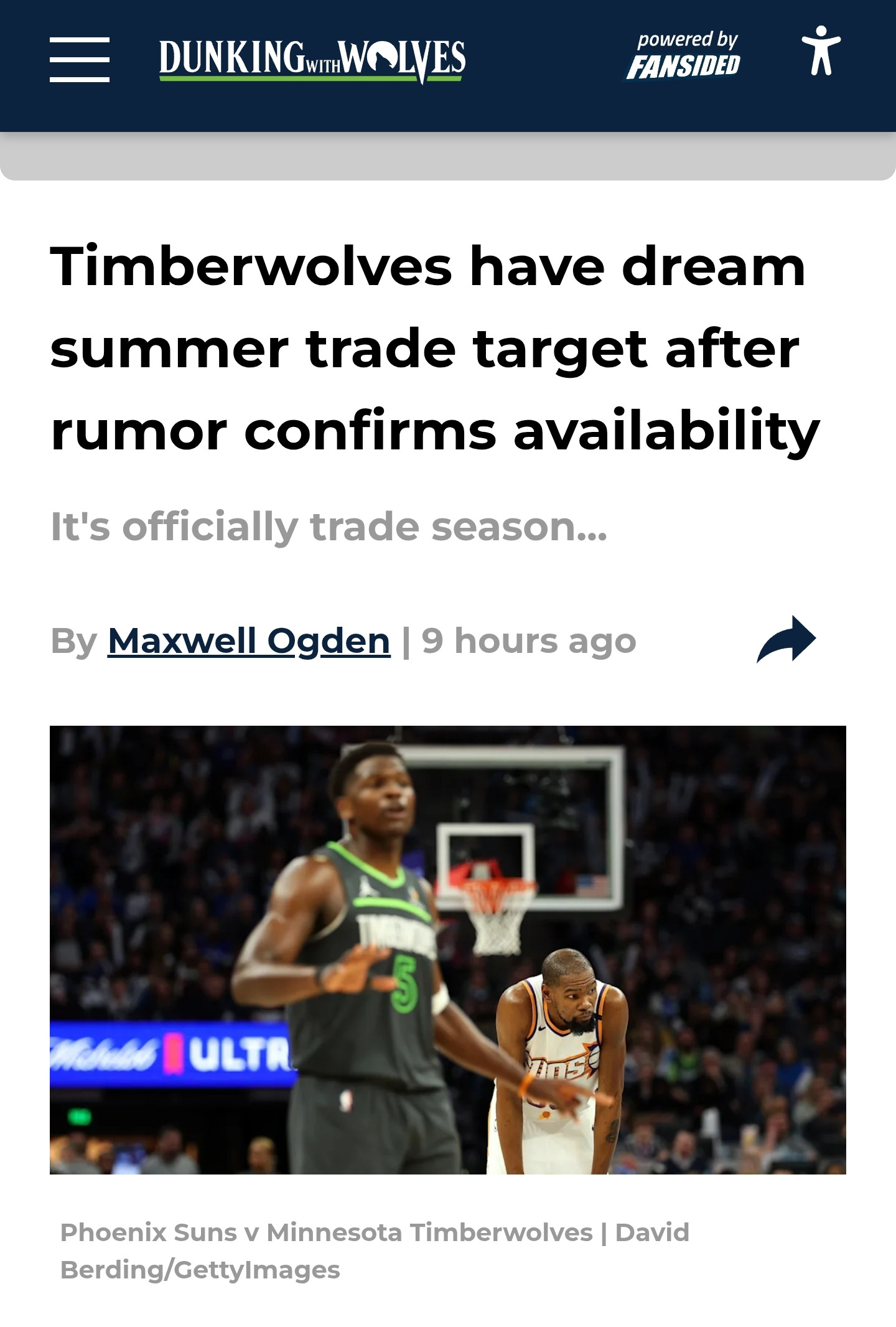
Task: Open the hamburger navigation menu
Action: pos(80,60)
